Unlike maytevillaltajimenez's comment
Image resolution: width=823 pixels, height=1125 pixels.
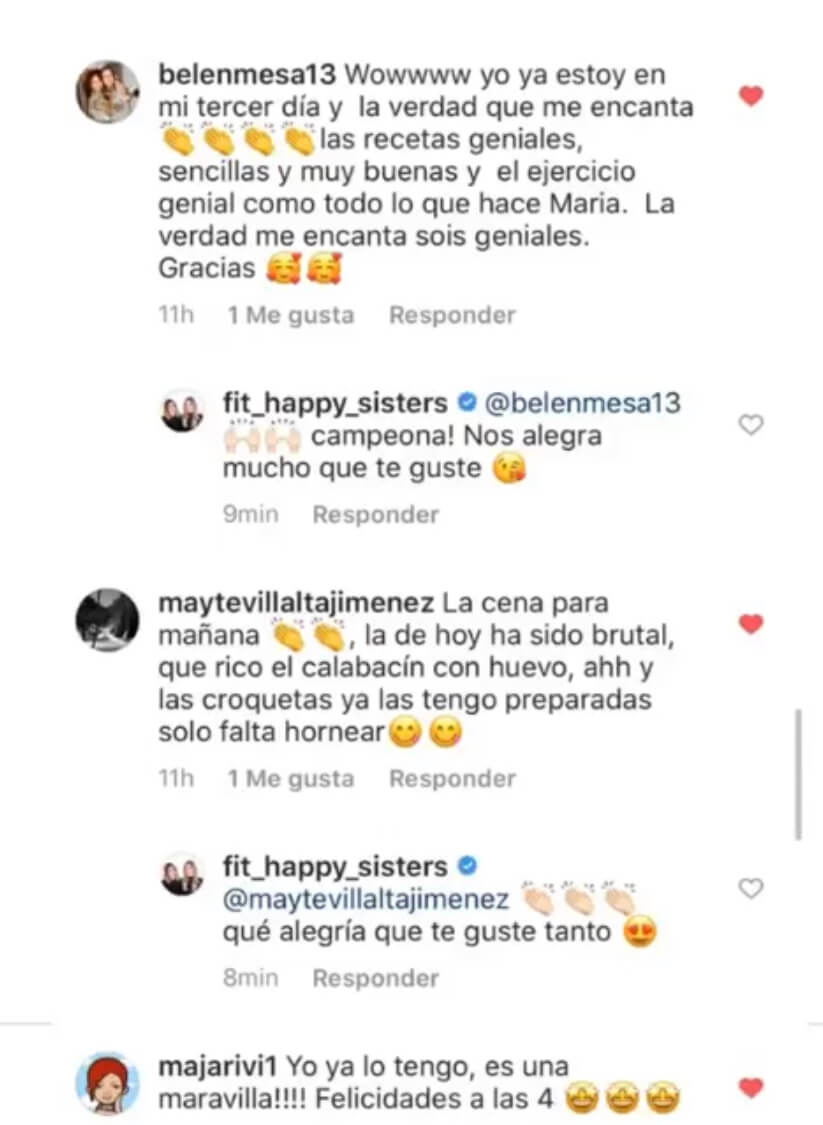pos(750,625)
